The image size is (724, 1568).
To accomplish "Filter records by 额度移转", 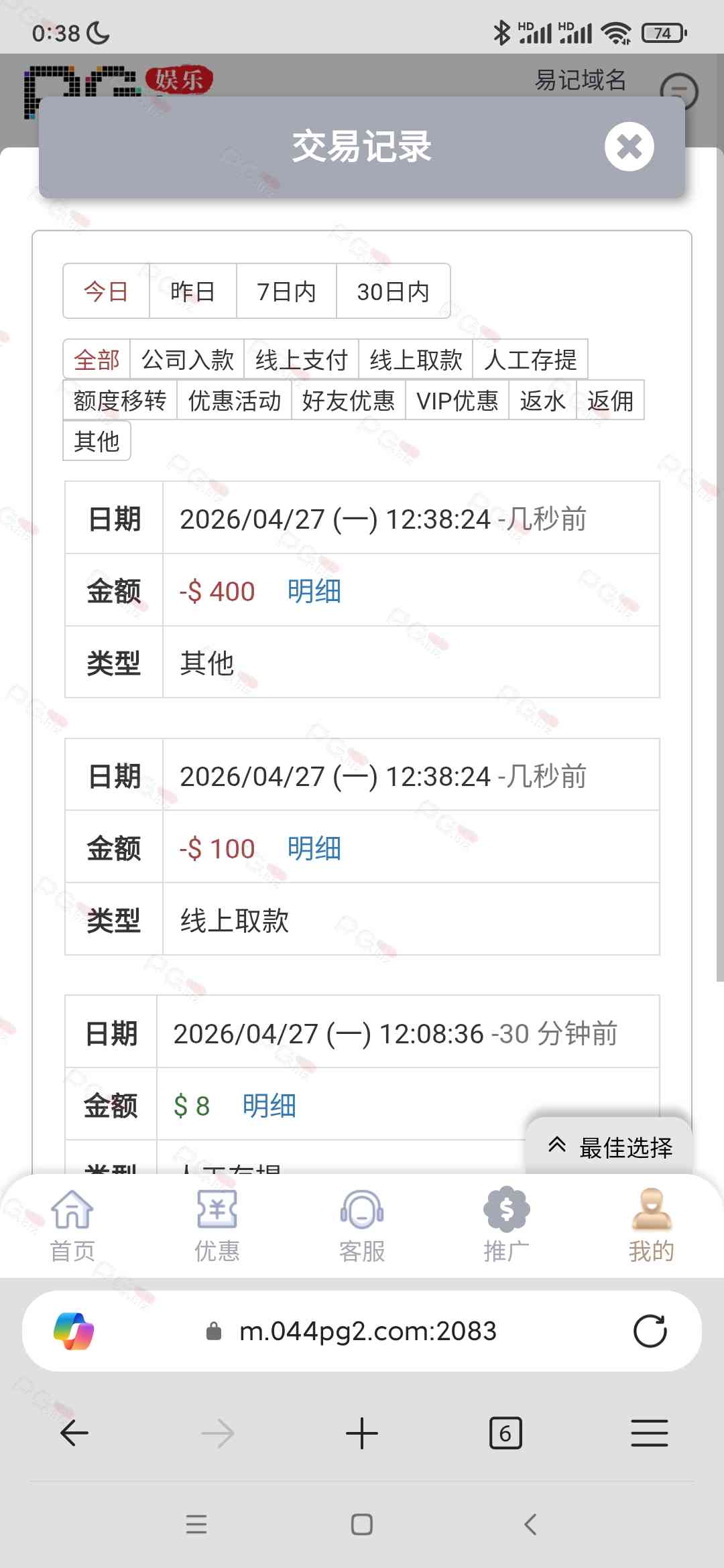I will (120, 401).
